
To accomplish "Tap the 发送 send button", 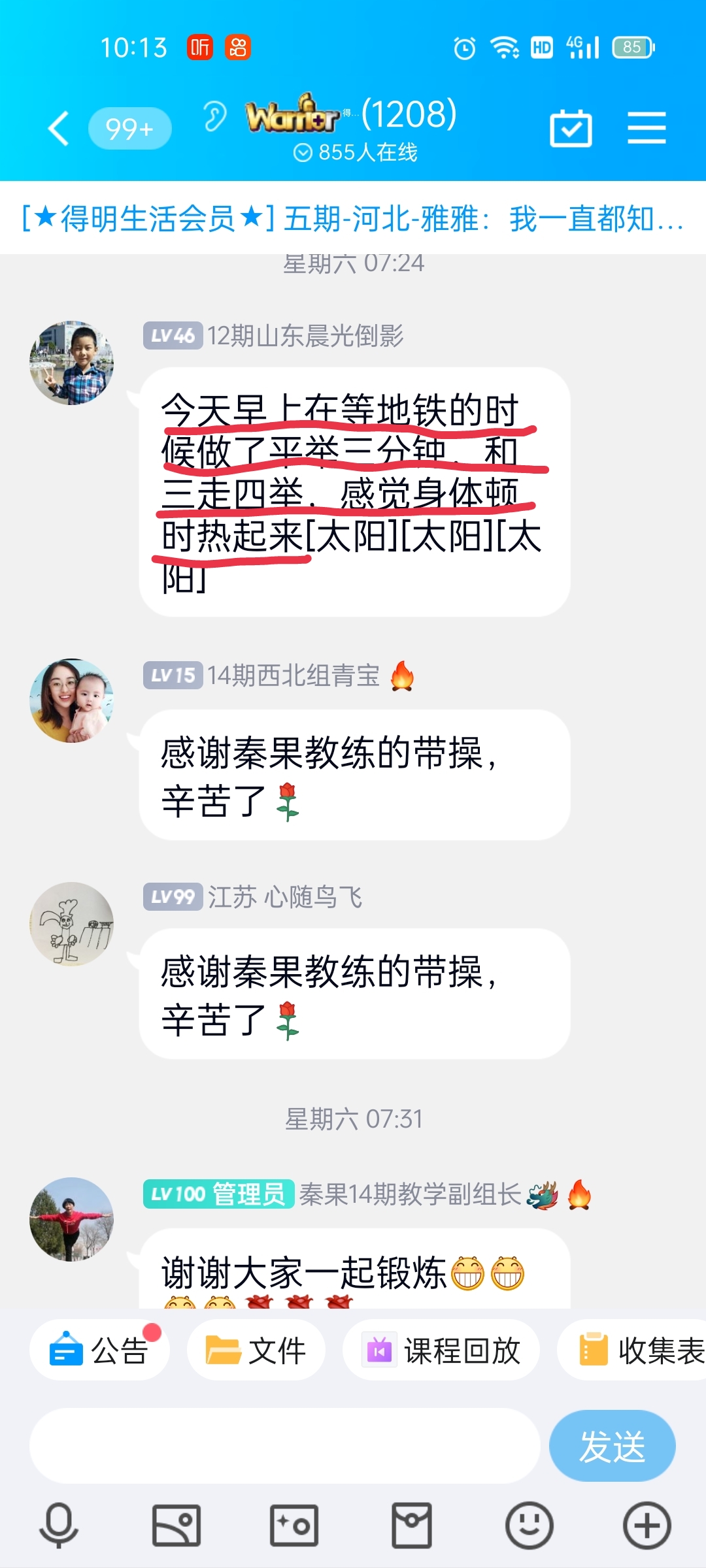I will click(612, 1446).
